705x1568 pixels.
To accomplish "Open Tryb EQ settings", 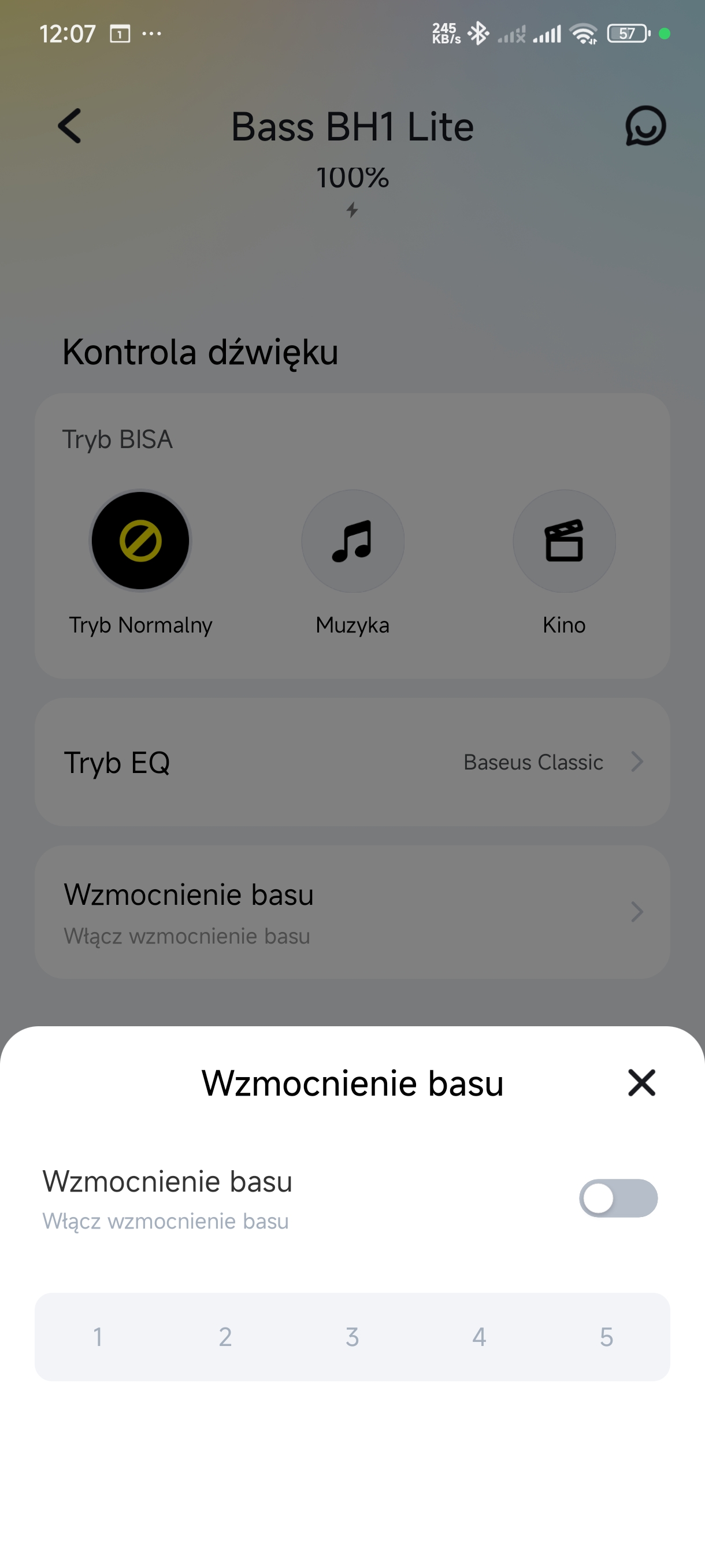I will [352, 762].
